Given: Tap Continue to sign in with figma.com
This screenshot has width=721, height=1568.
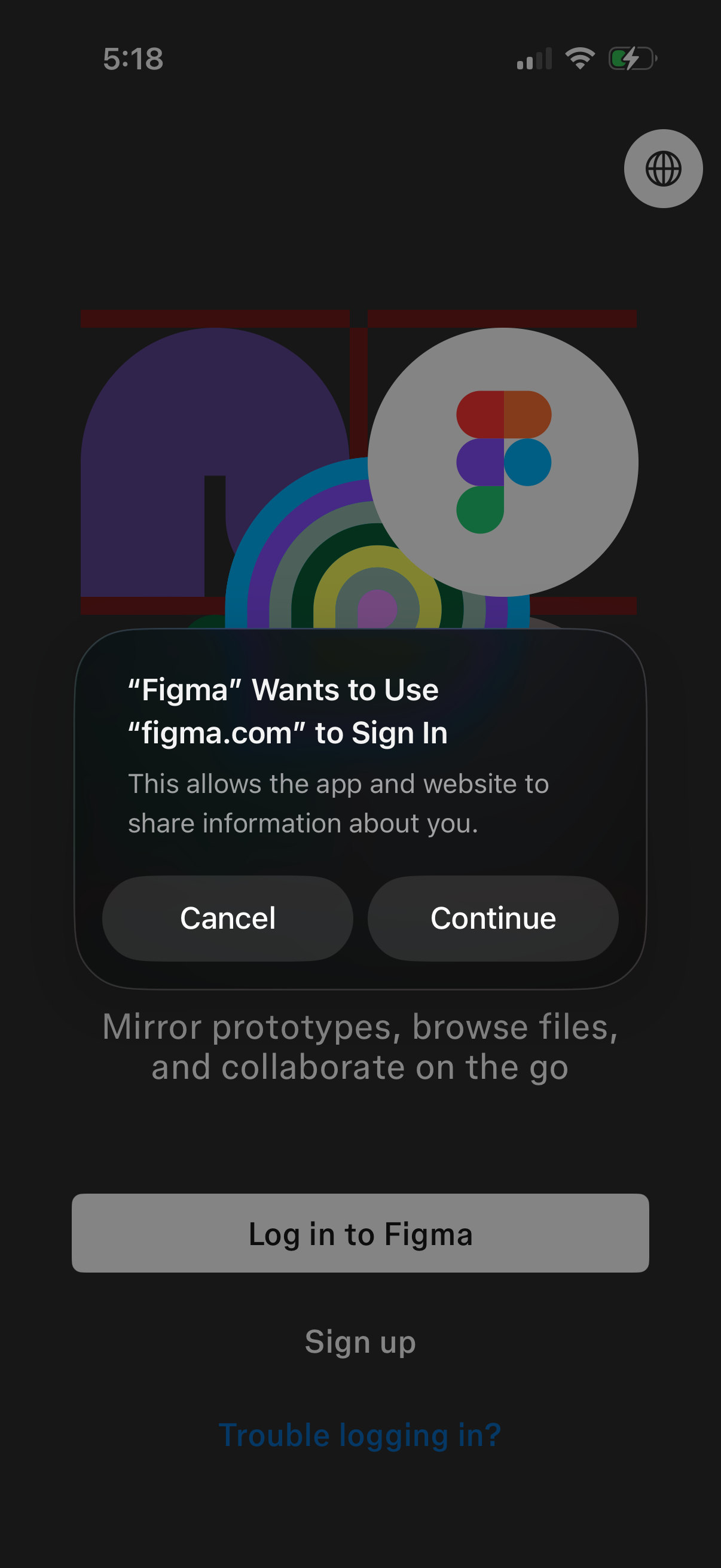Looking at the screenshot, I should point(493,918).
